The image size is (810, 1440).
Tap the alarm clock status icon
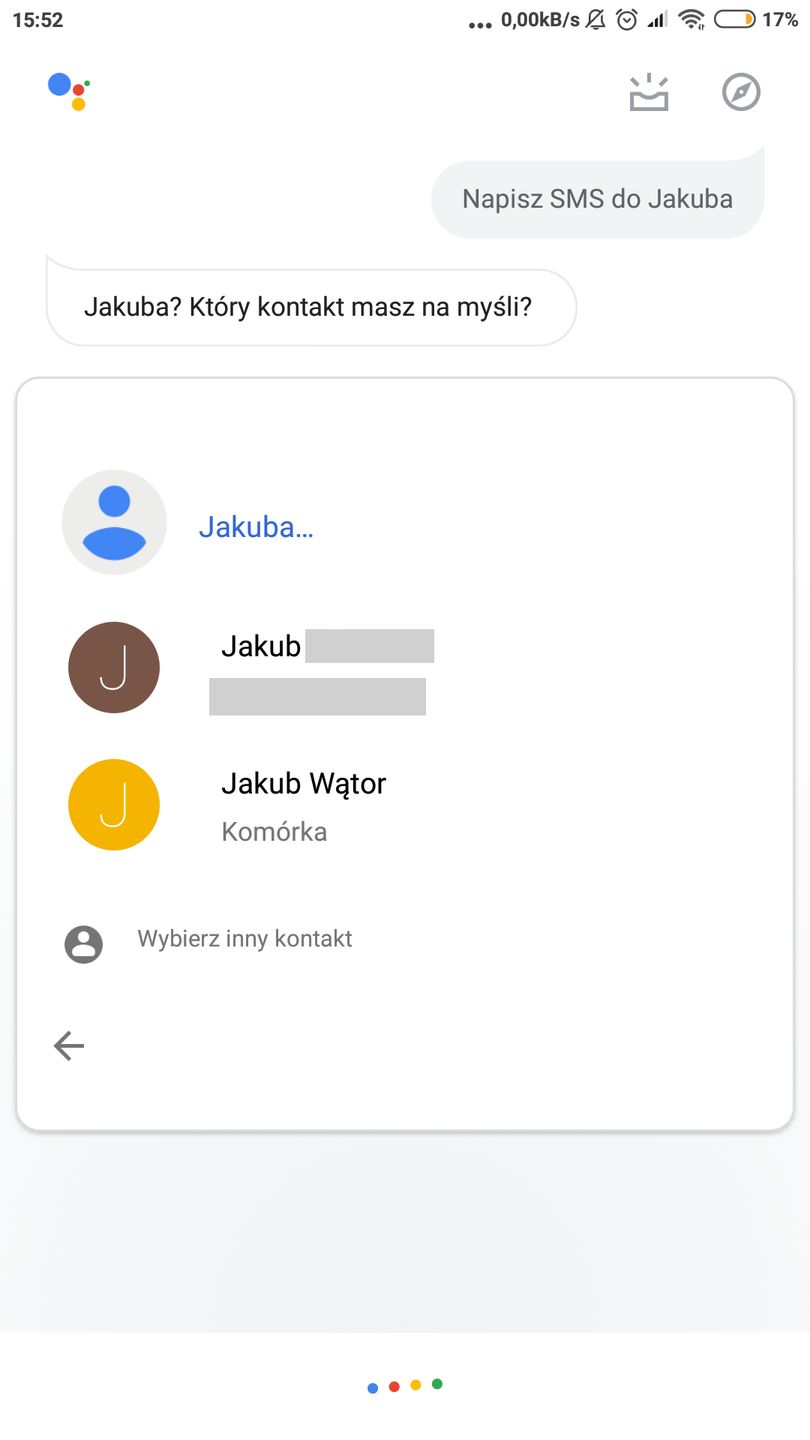[628, 18]
